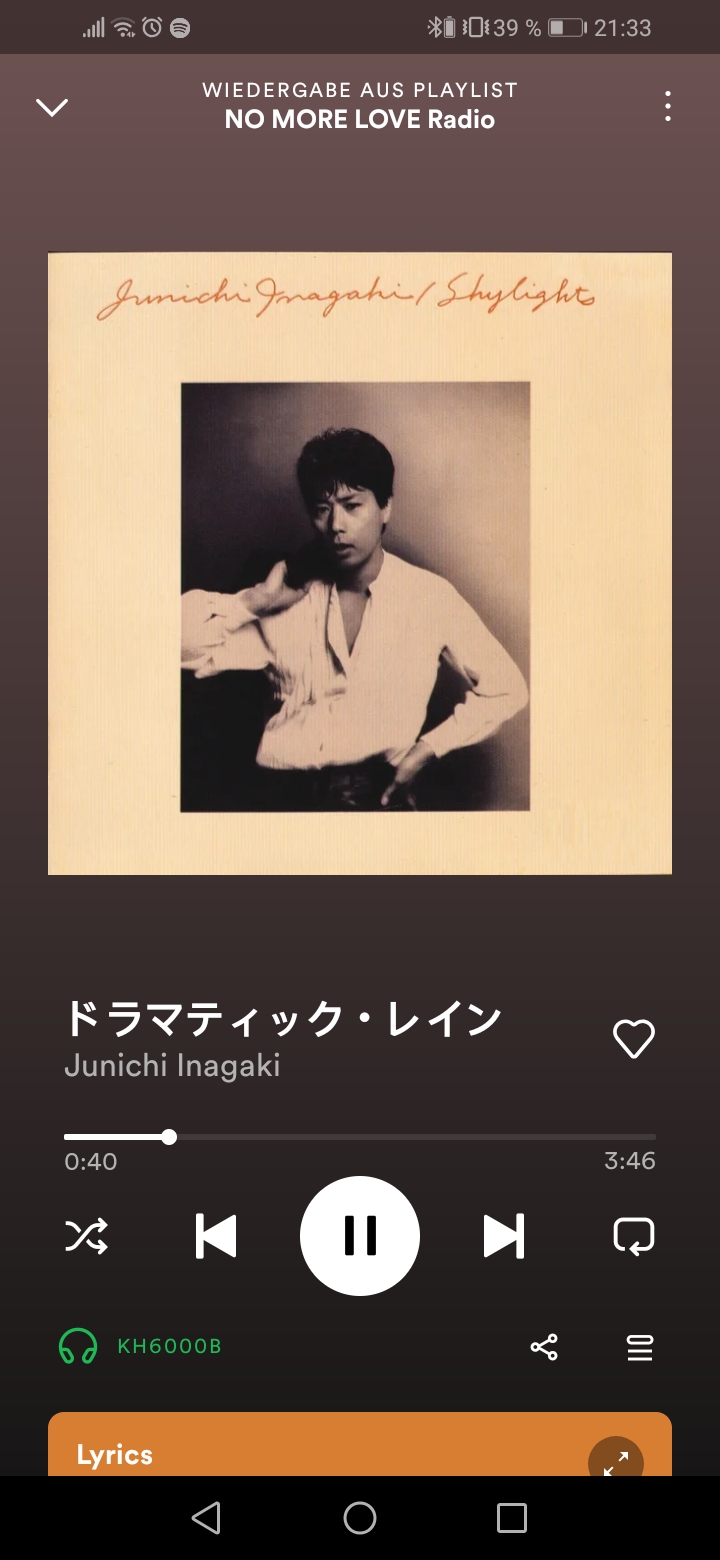Viewport: 720px width, 1560px height.
Task: Go back using system navigation
Action: pos(206,1518)
